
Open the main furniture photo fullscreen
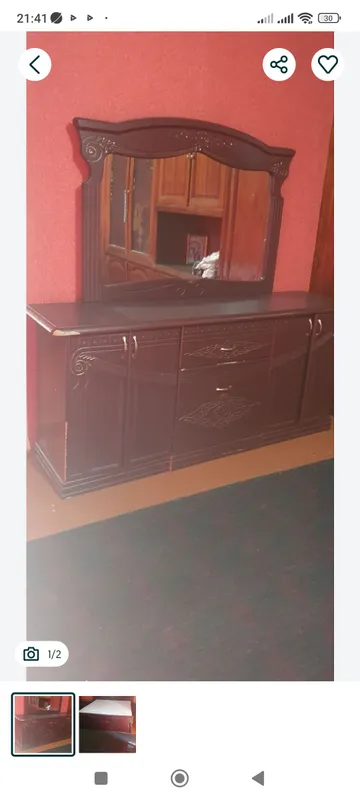click(x=180, y=356)
